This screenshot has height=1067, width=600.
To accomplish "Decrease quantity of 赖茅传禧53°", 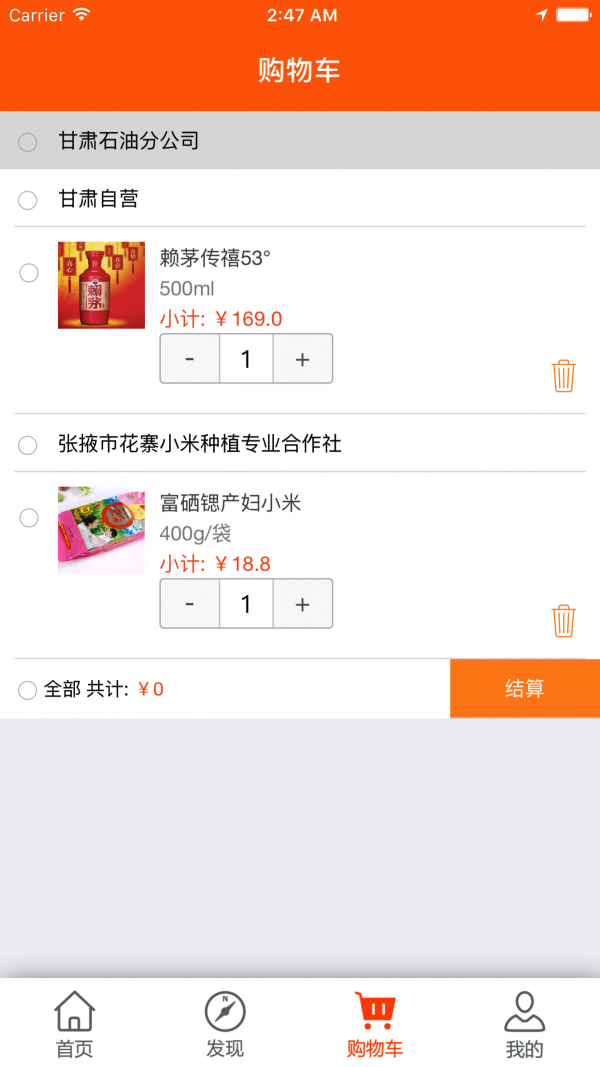I will pyautogui.click(x=190, y=359).
